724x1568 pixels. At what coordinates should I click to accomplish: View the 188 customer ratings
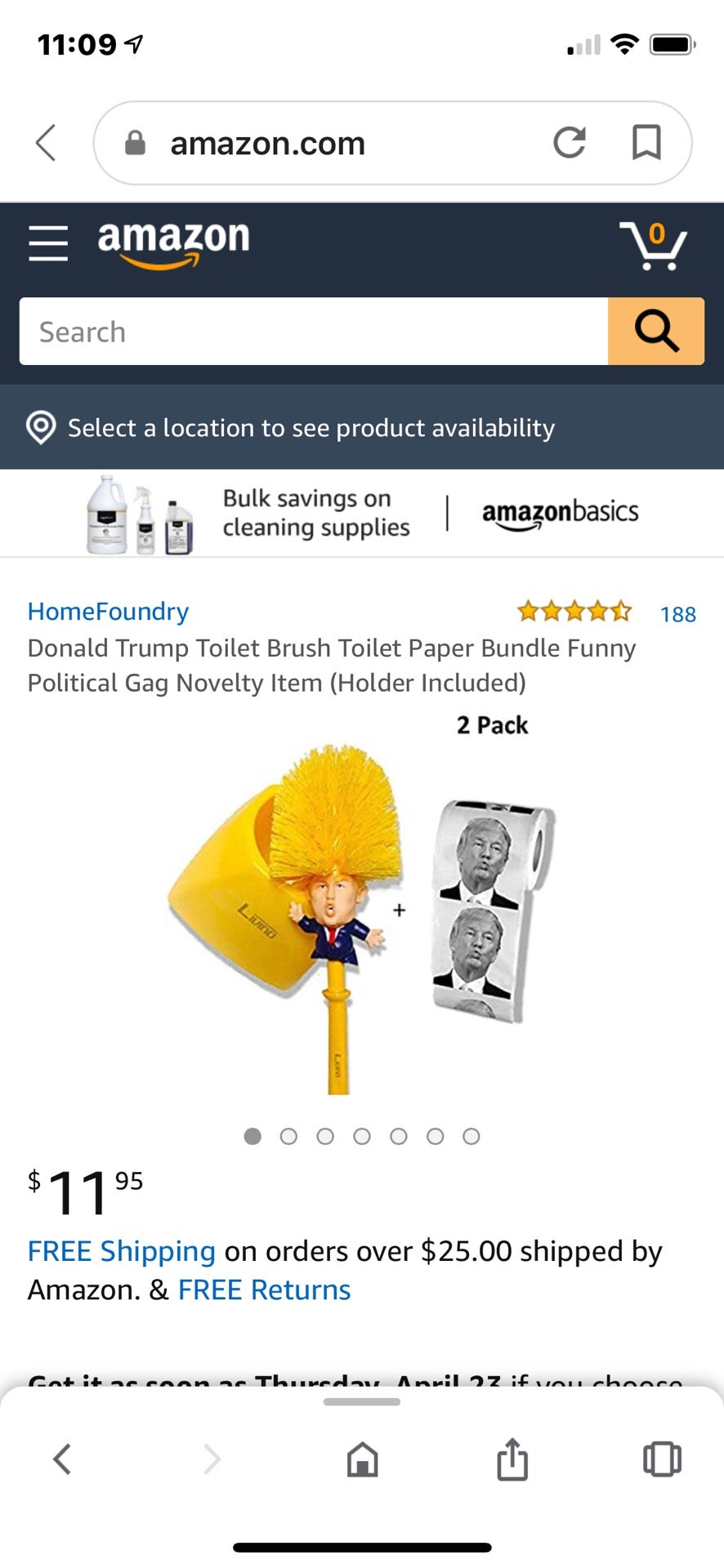[677, 614]
